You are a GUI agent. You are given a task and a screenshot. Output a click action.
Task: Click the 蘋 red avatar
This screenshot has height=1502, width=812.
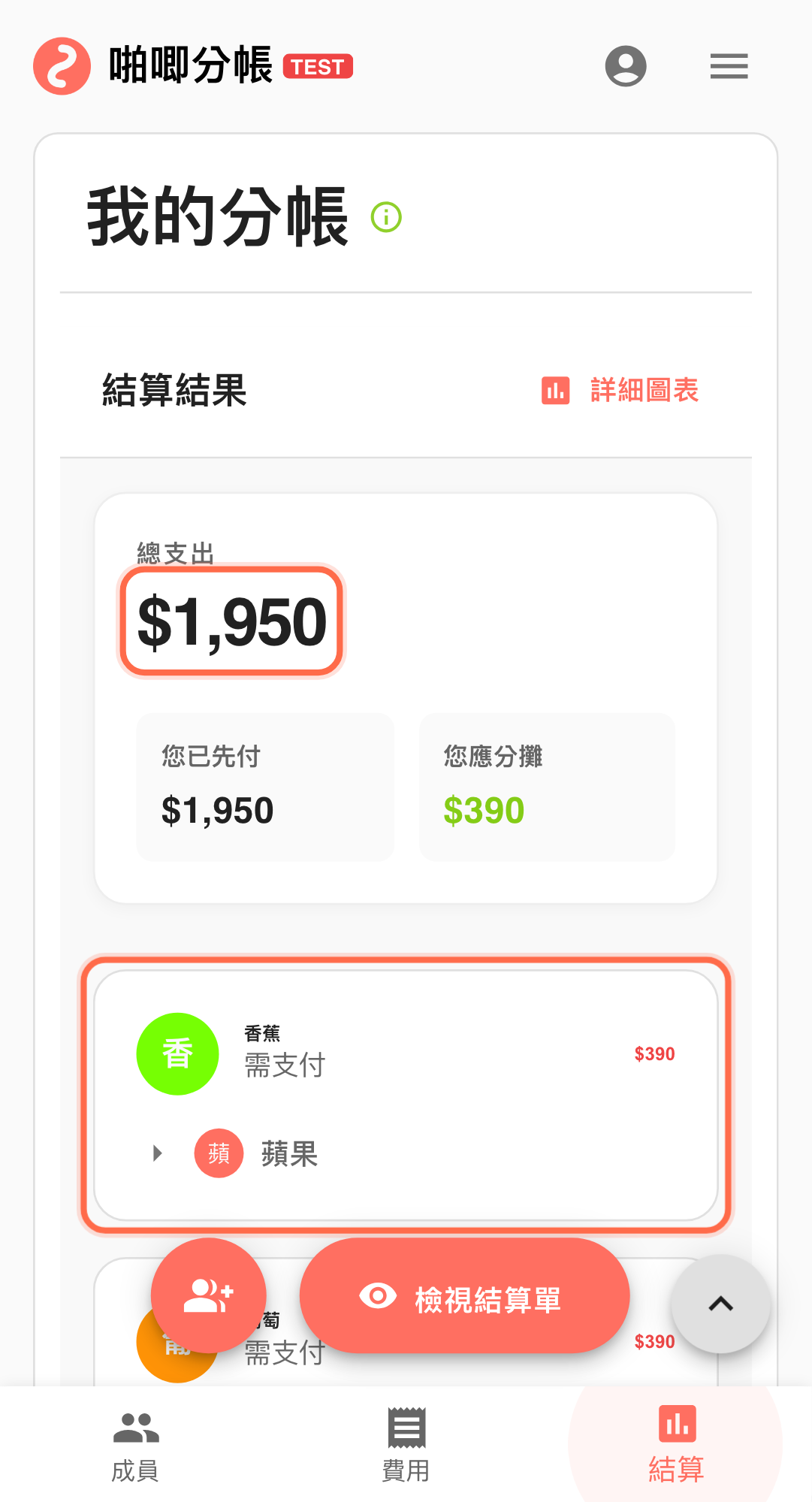(x=217, y=1153)
